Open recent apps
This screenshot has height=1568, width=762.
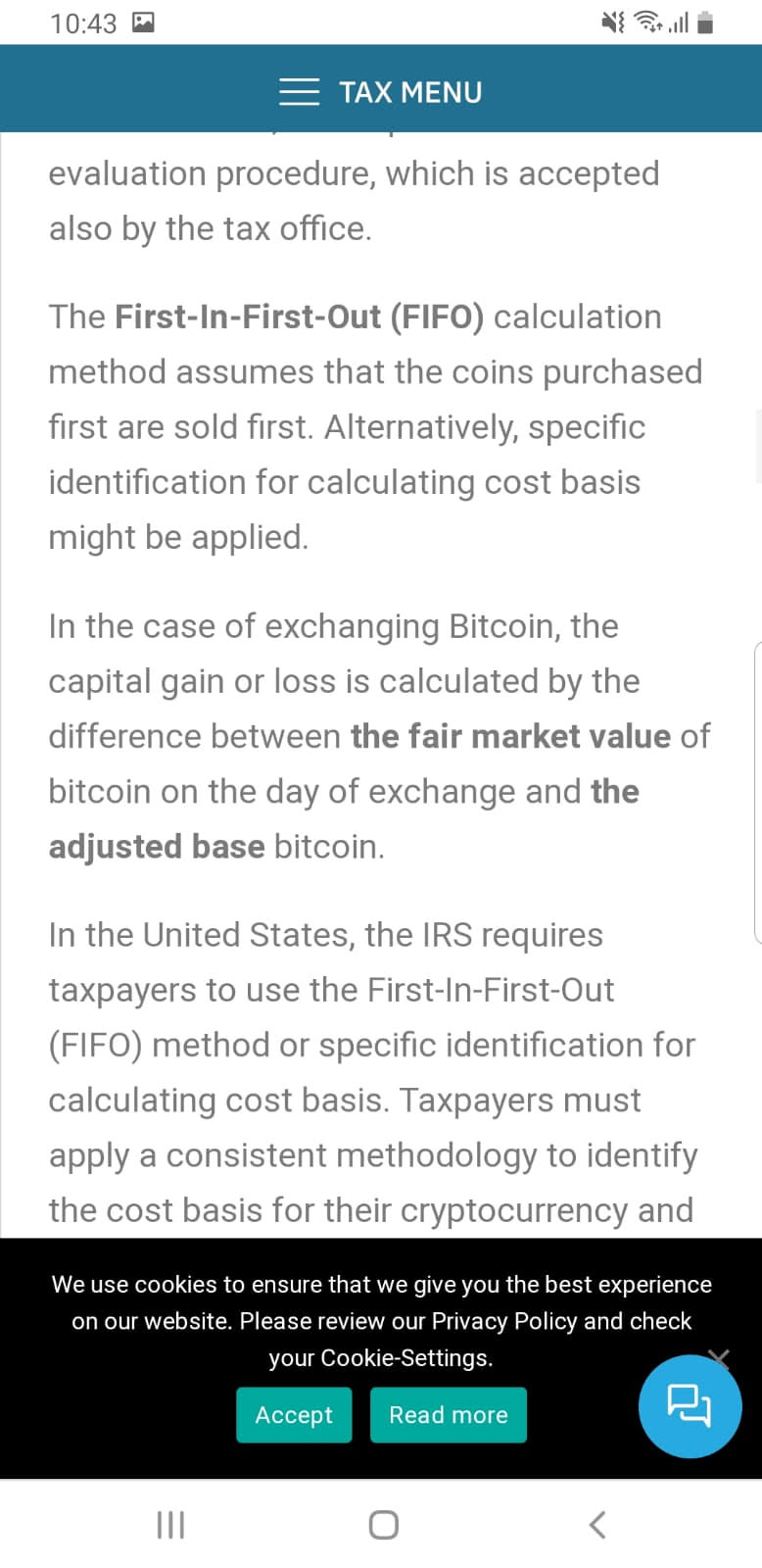coord(170,1525)
